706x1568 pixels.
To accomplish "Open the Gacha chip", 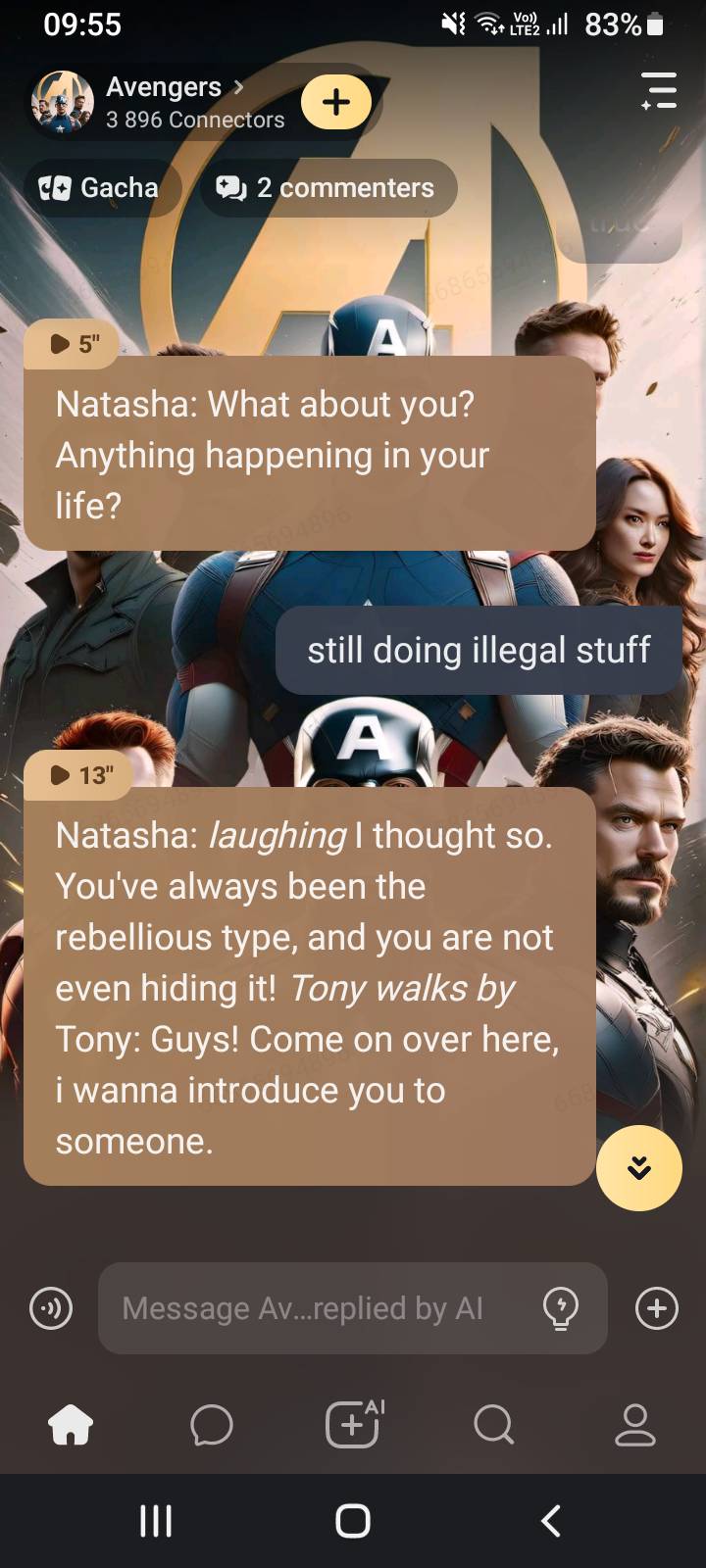I will click(x=100, y=187).
